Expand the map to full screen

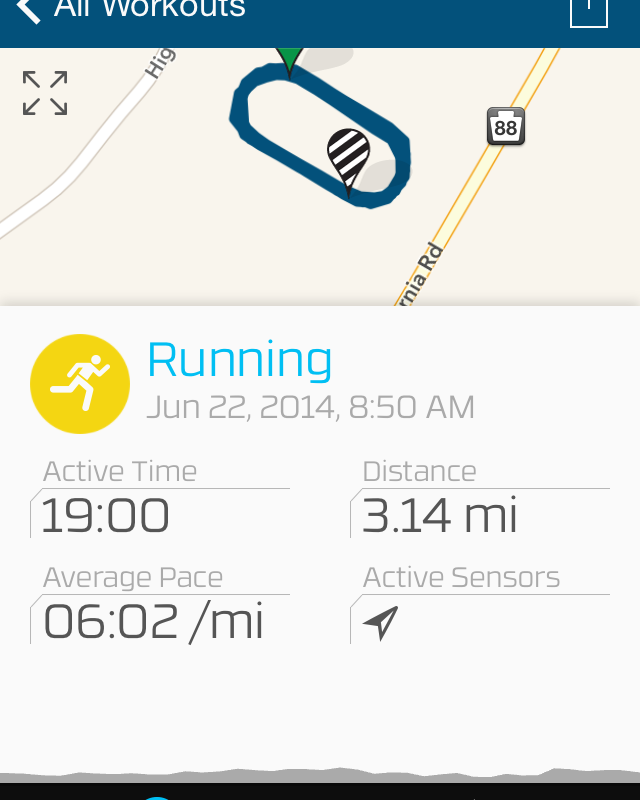click(x=45, y=93)
